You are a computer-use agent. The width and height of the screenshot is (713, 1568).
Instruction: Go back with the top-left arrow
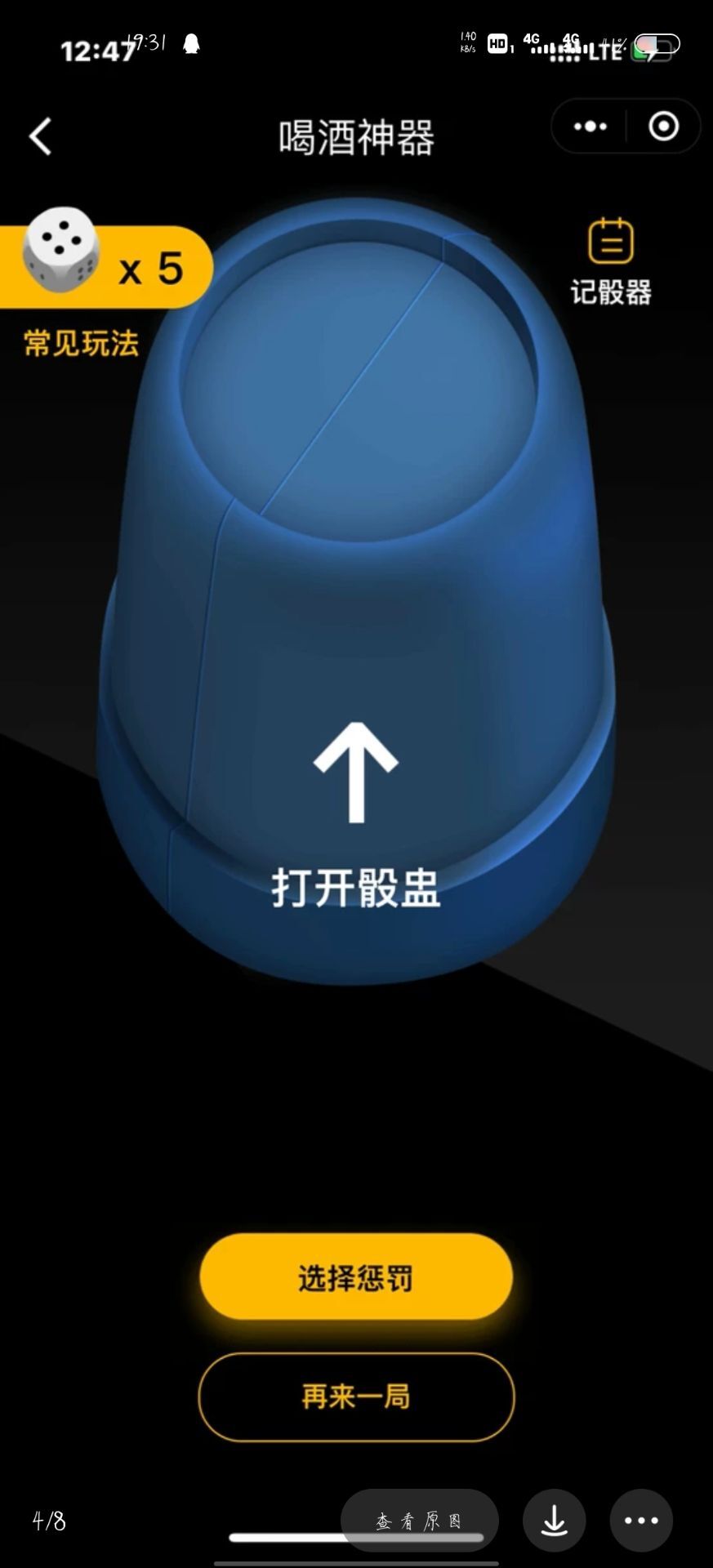click(41, 136)
